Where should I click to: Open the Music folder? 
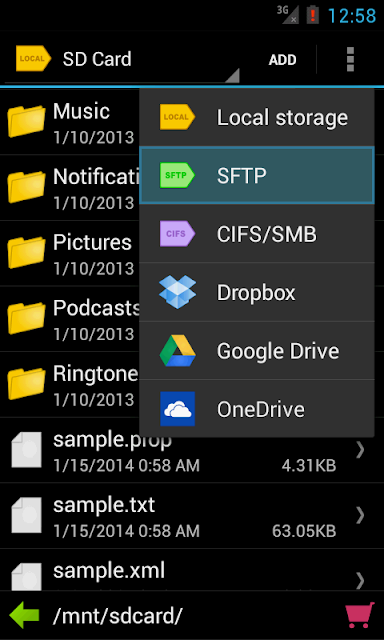[x=70, y=122]
